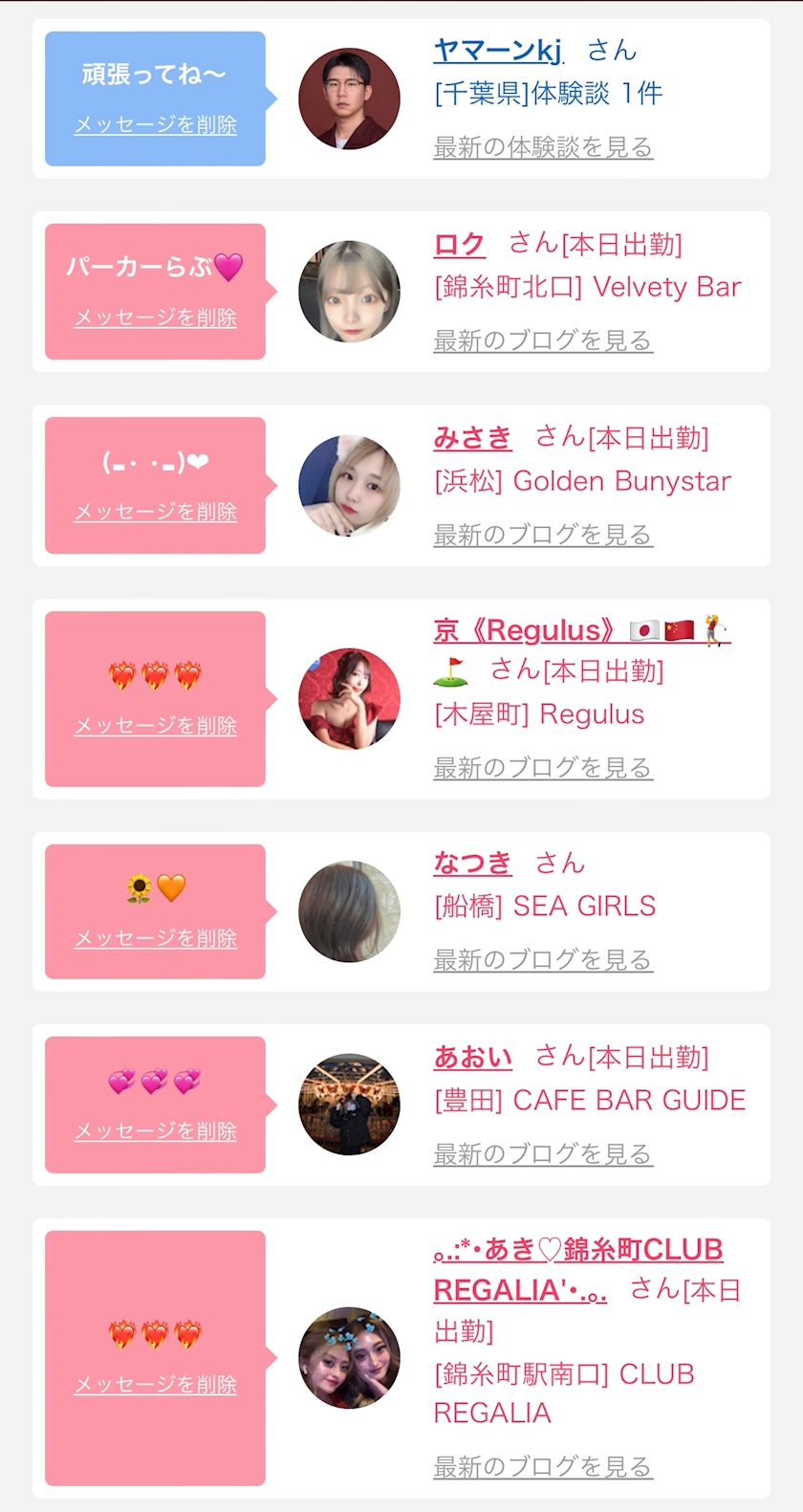803x1512 pixels.
Task: Open あおい's profile link
Action: (472, 1057)
